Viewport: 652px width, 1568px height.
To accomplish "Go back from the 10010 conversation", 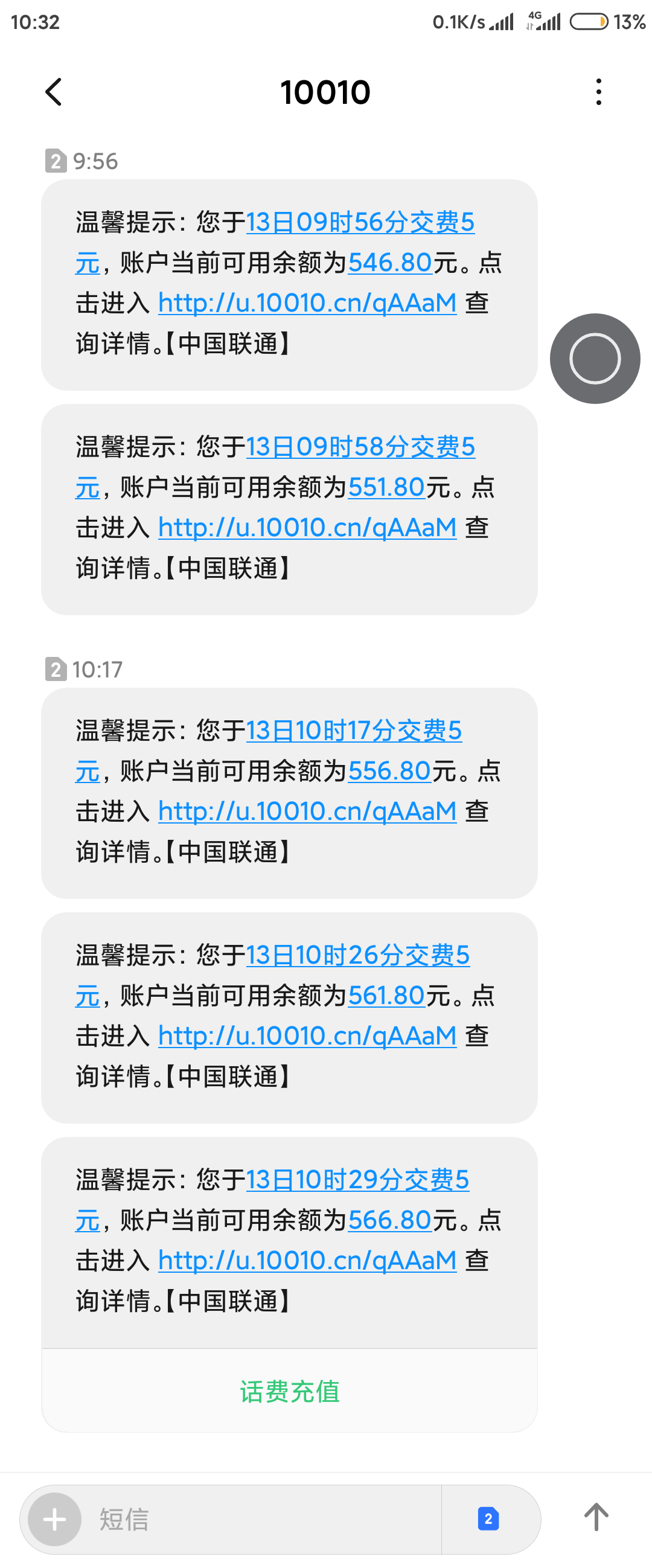I will pos(54,92).
